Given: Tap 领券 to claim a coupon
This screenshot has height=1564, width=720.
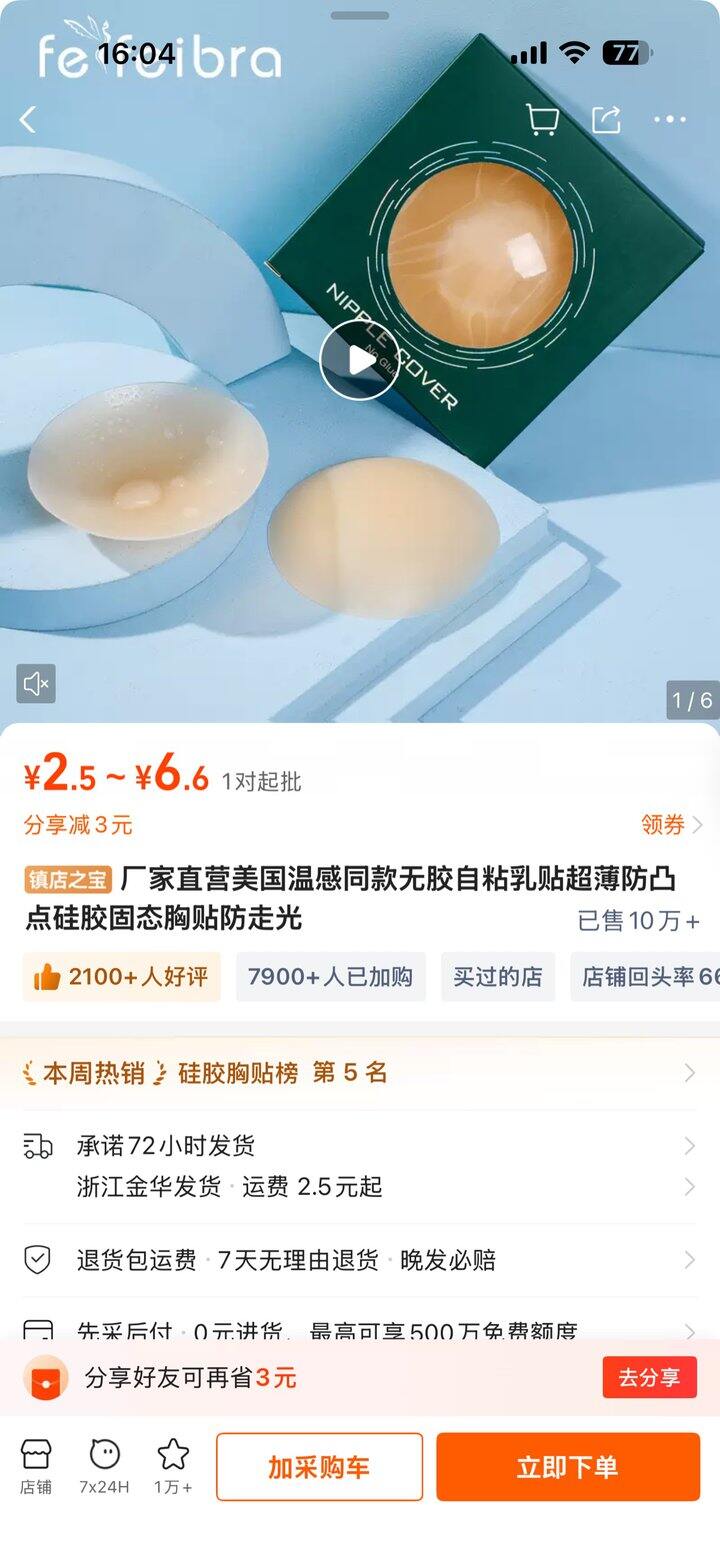Looking at the screenshot, I should pos(672,825).
